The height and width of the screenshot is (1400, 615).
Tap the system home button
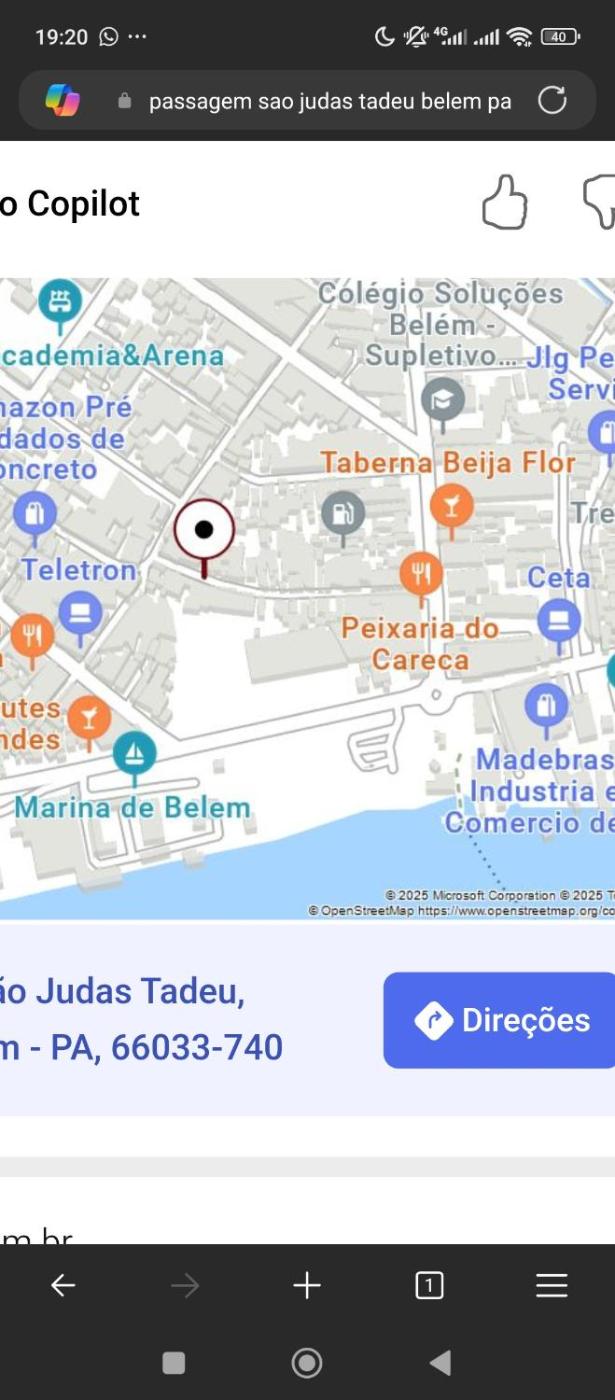point(307,1363)
